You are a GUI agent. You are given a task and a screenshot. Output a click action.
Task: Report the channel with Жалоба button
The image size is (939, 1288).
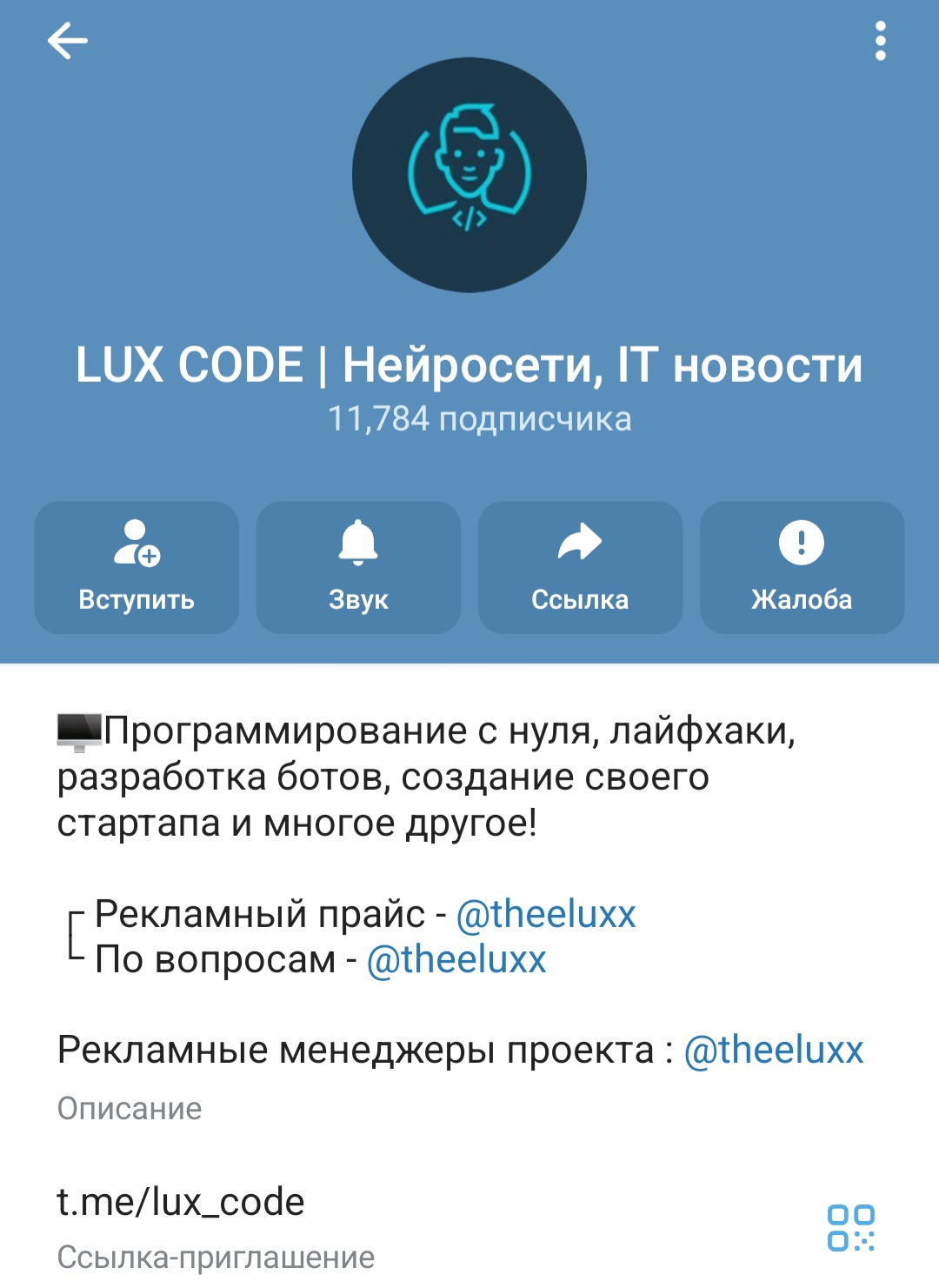[x=802, y=567]
